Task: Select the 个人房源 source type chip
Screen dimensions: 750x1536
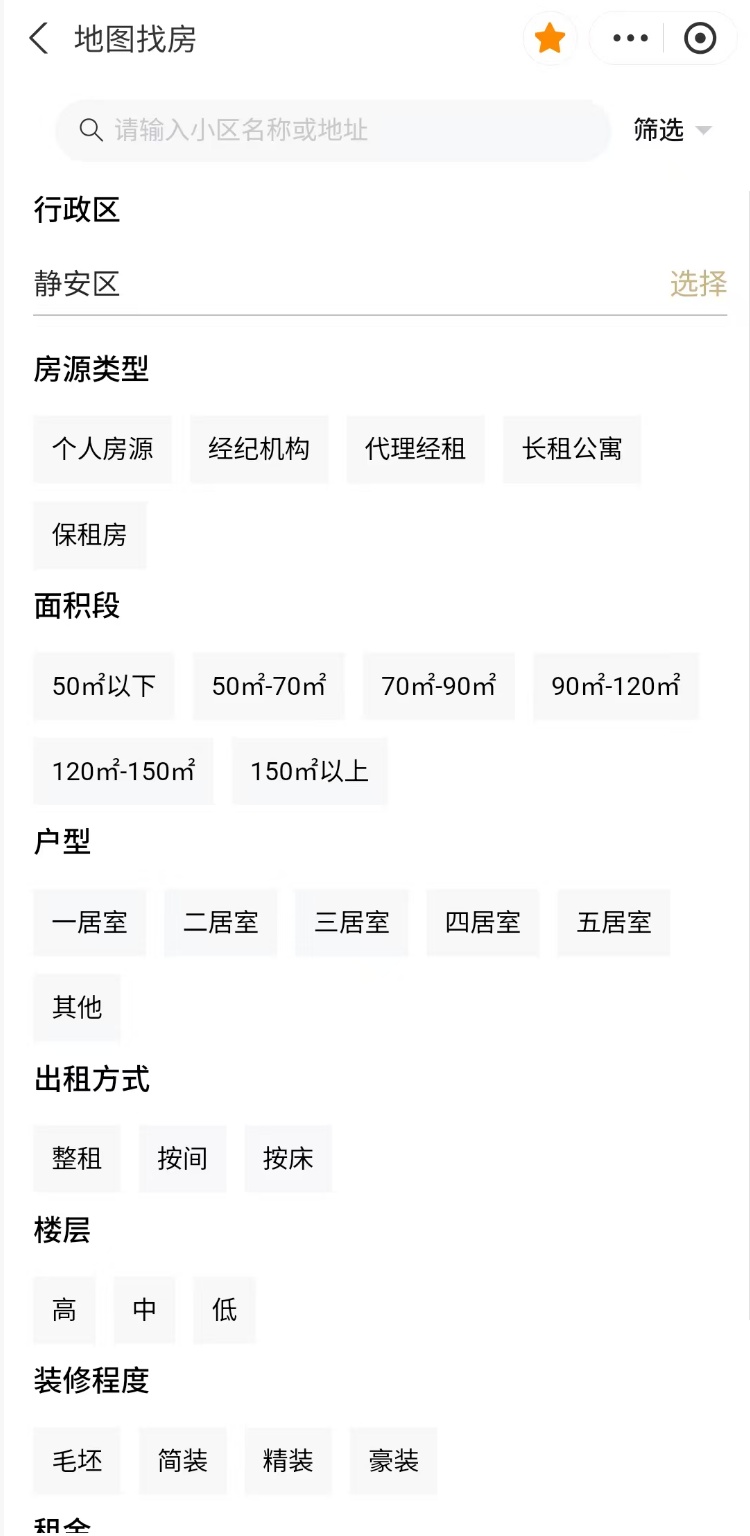Action: [x=102, y=449]
